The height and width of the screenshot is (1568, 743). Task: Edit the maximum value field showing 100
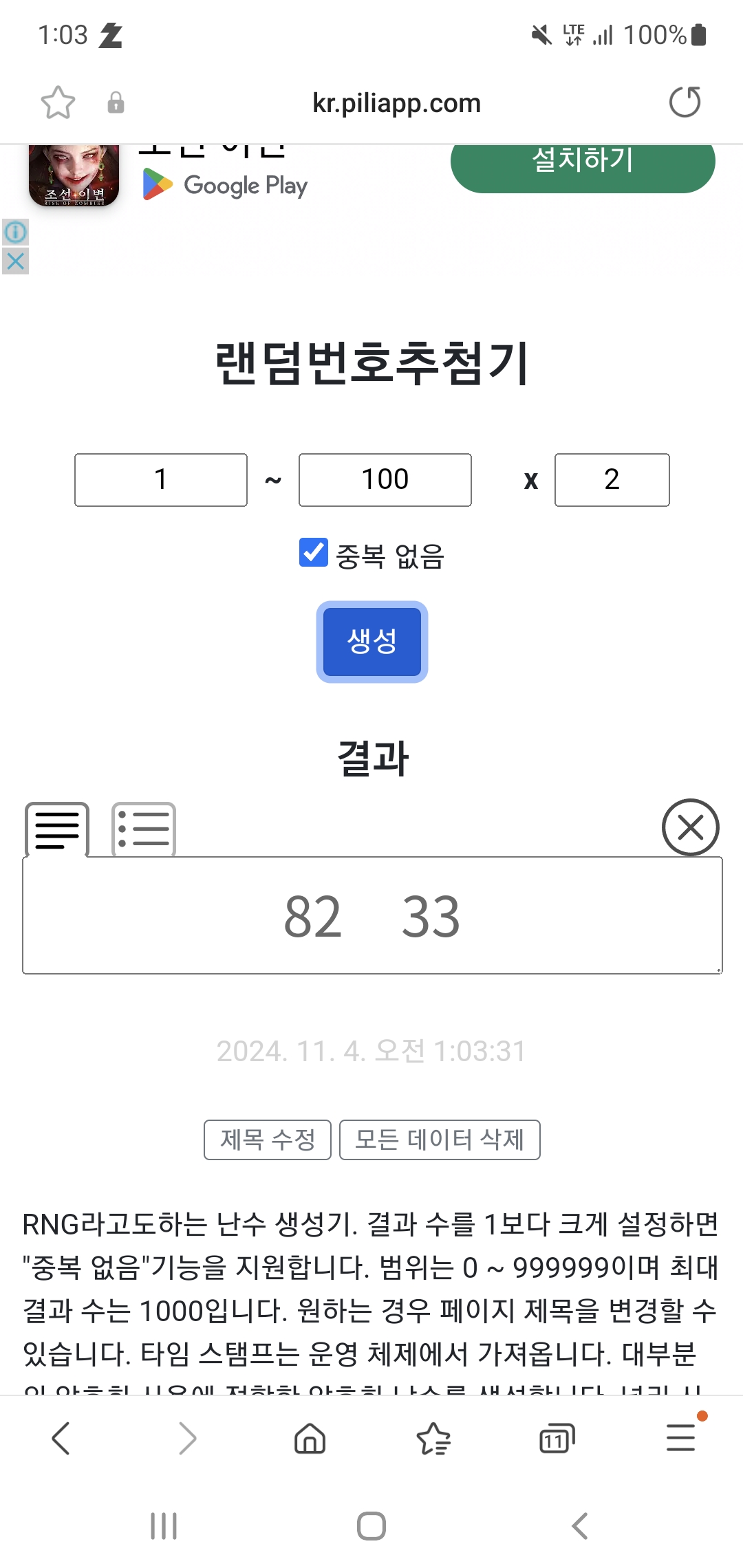[385, 480]
